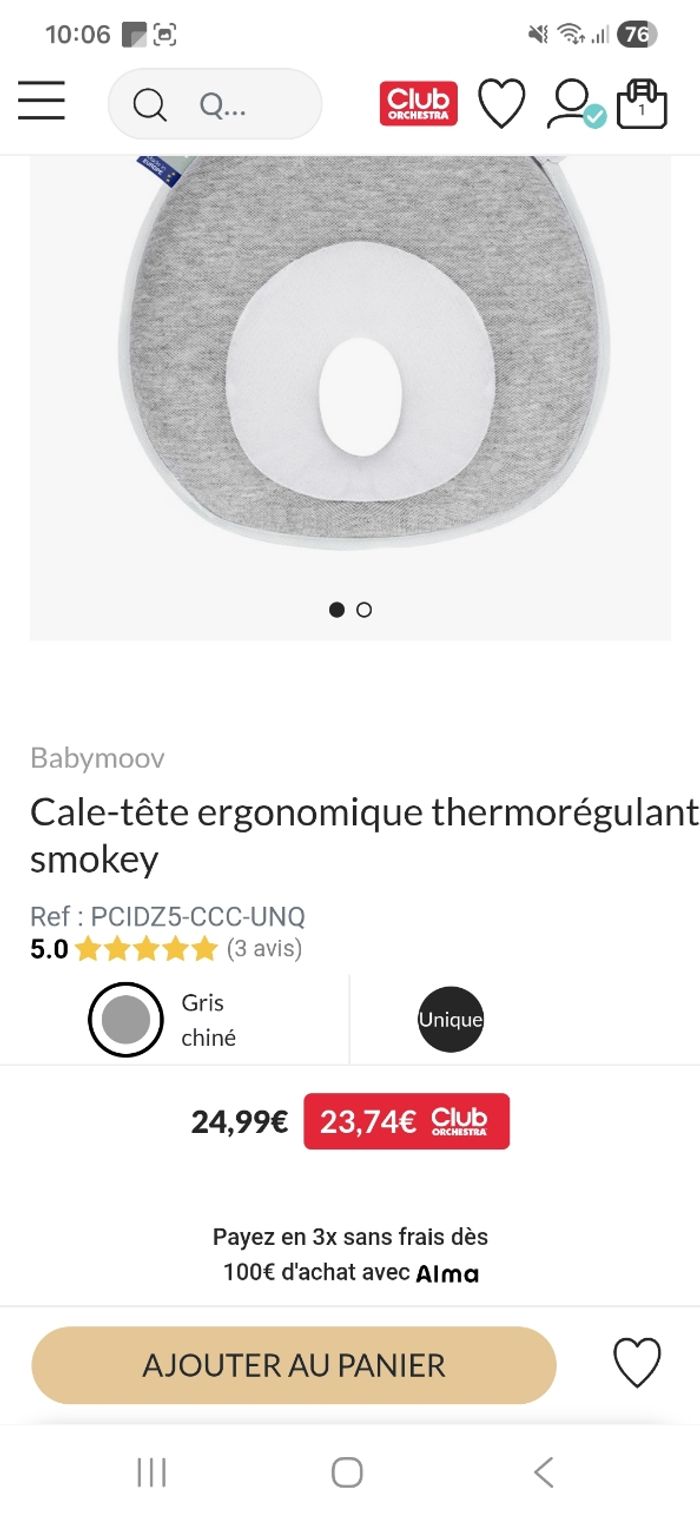This screenshot has height=1517, width=700.
Task: View the shopping bag
Action: pyautogui.click(x=641, y=104)
